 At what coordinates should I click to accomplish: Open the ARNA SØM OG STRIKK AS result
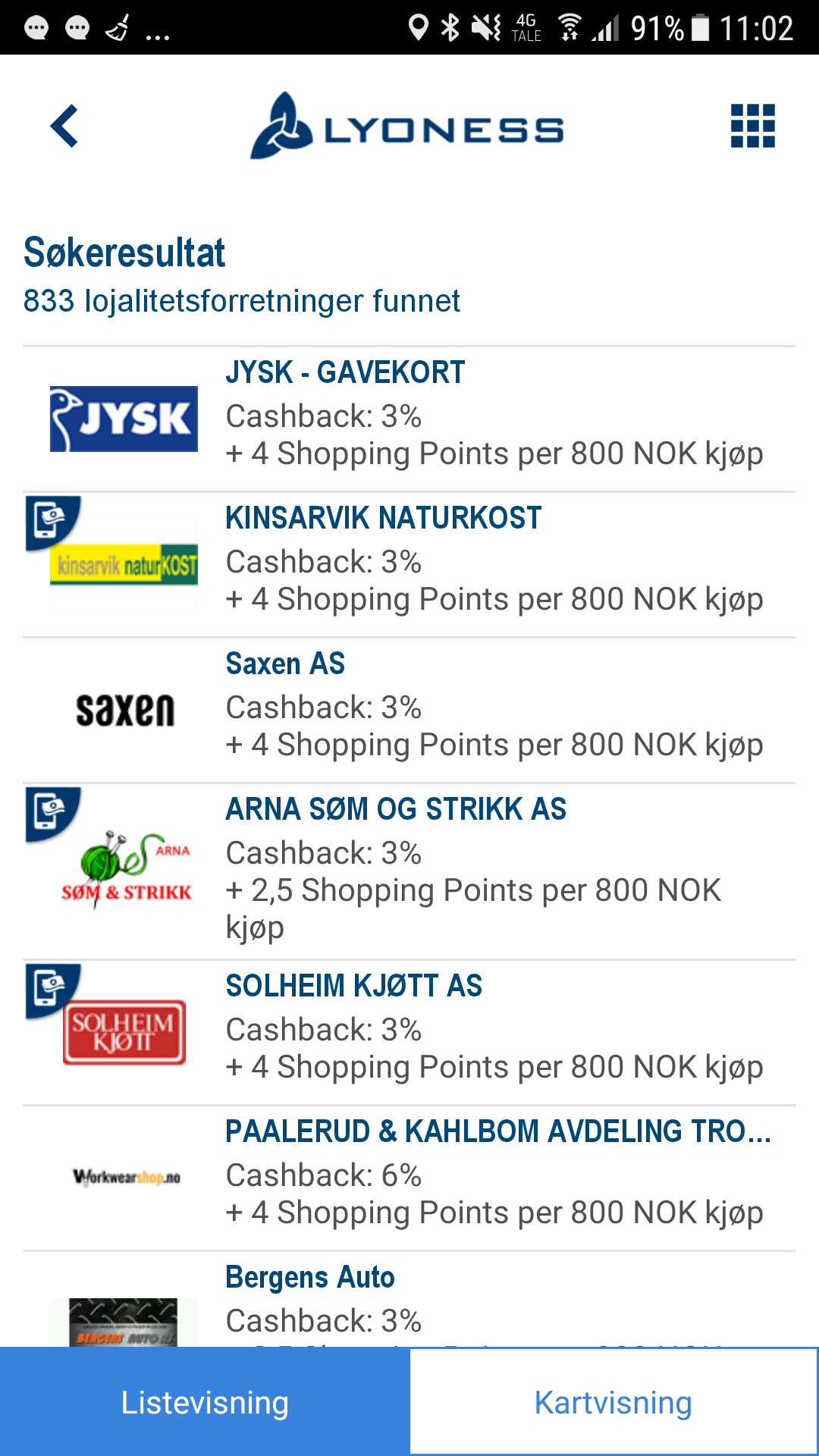coord(409,871)
